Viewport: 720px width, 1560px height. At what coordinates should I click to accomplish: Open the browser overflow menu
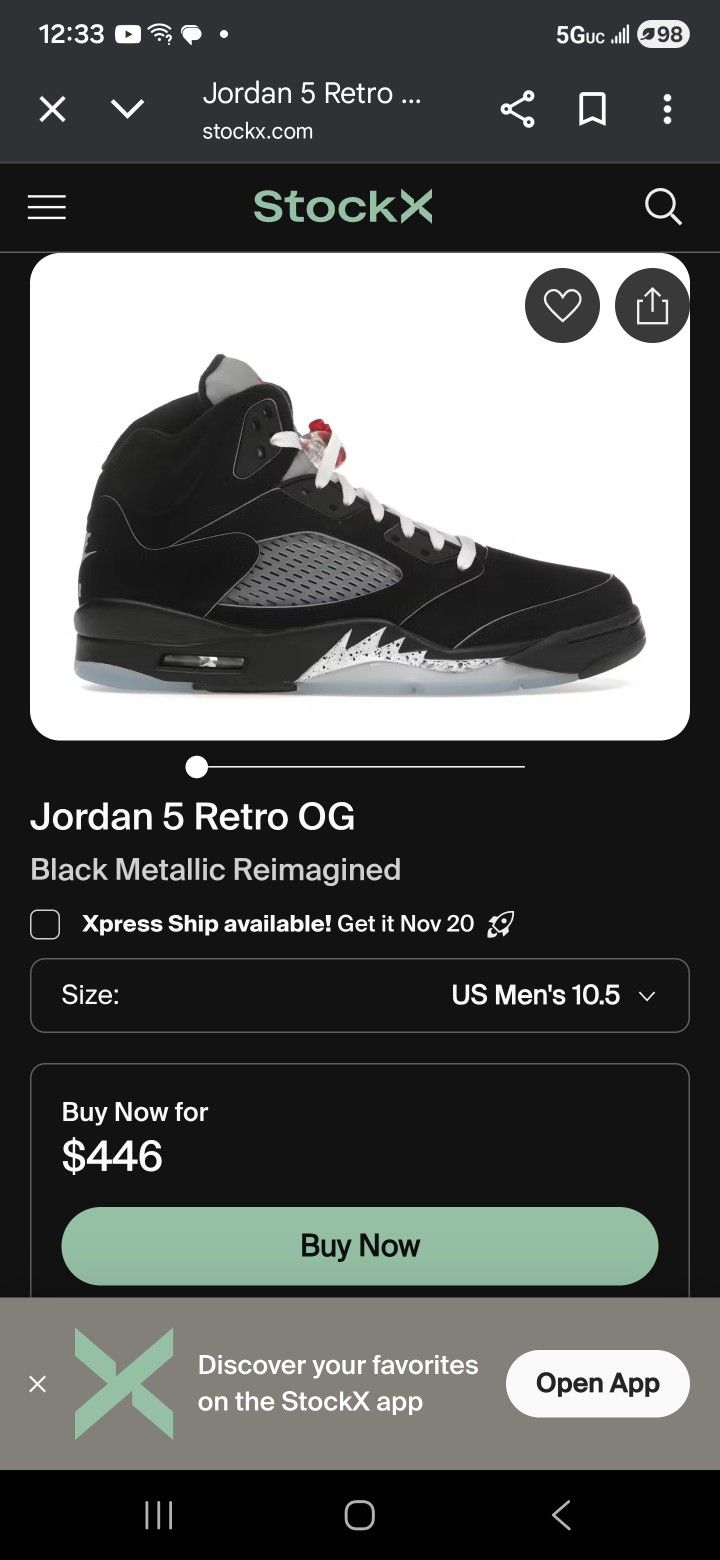(666, 108)
